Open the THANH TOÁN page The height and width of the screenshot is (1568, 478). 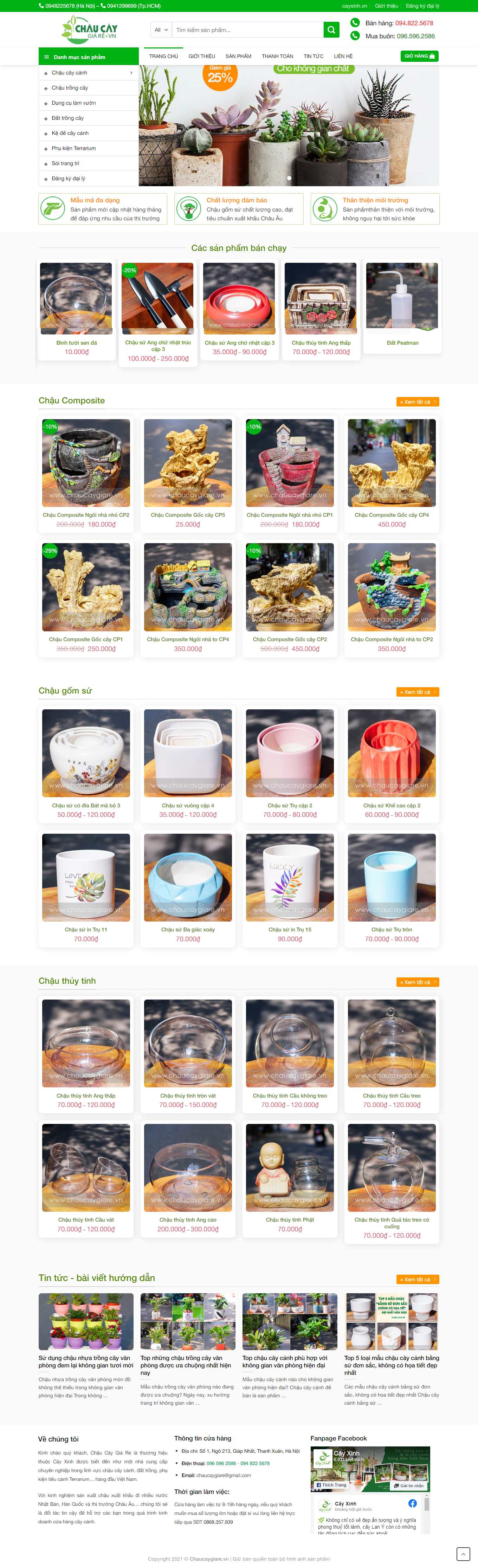tap(277, 56)
